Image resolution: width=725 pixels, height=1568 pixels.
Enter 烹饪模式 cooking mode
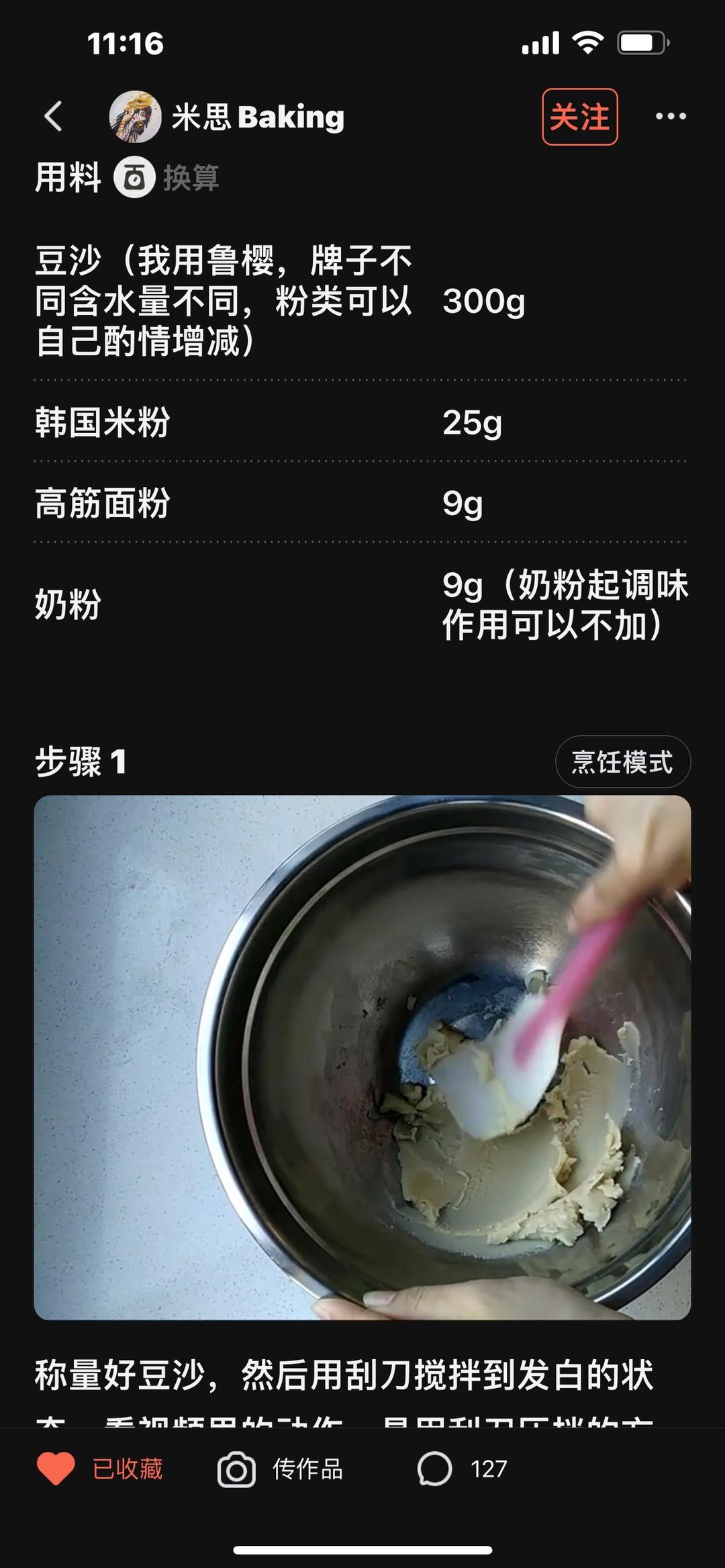pos(622,762)
